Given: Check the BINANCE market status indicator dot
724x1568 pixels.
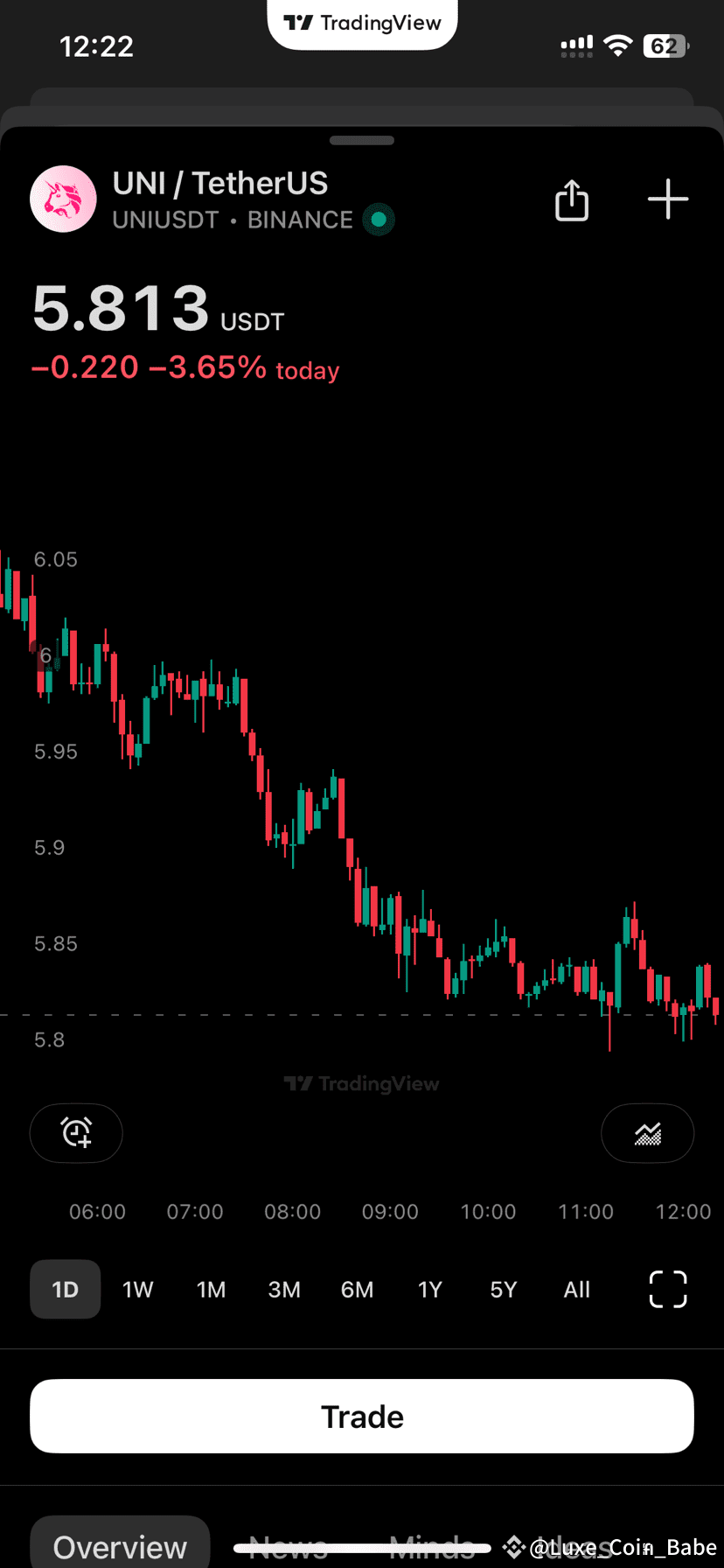Looking at the screenshot, I should [378, 220].
